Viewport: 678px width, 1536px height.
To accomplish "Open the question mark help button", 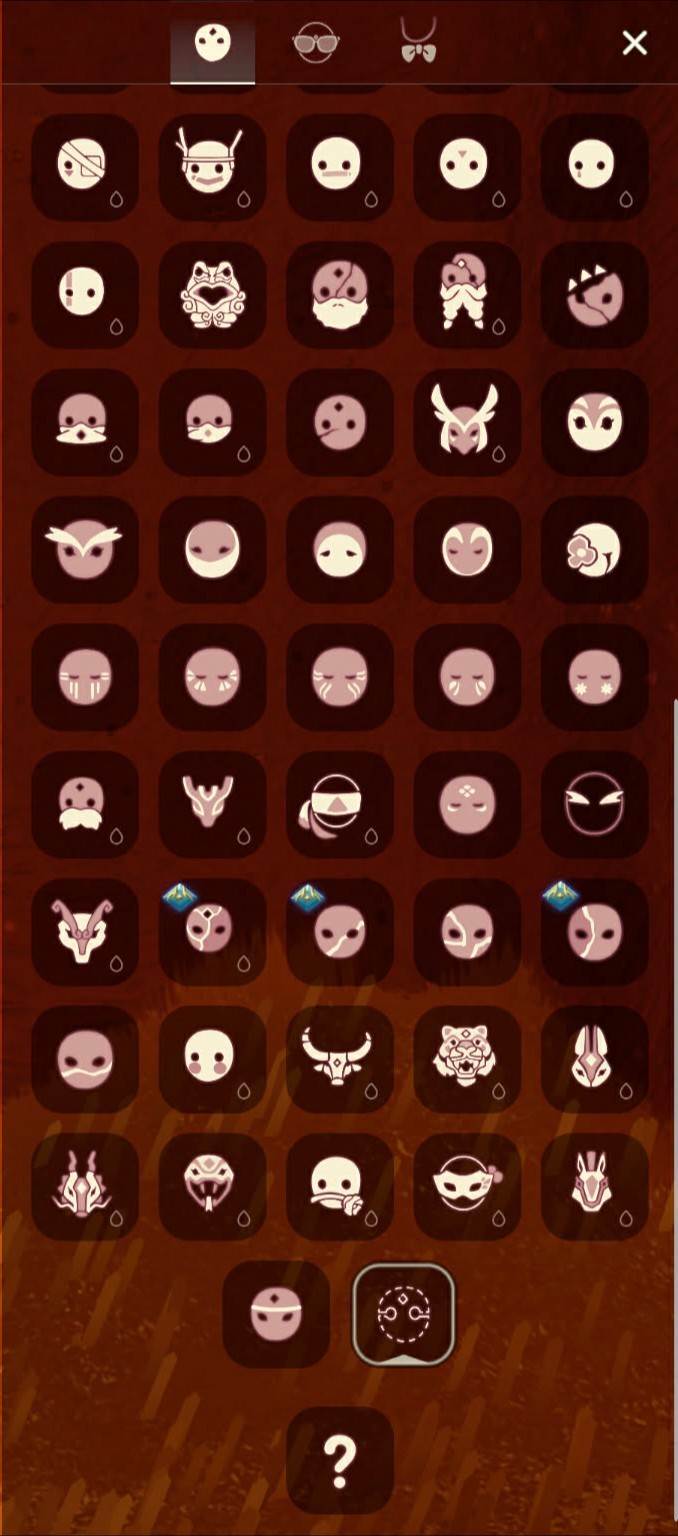I will (x=339, y=1460).
